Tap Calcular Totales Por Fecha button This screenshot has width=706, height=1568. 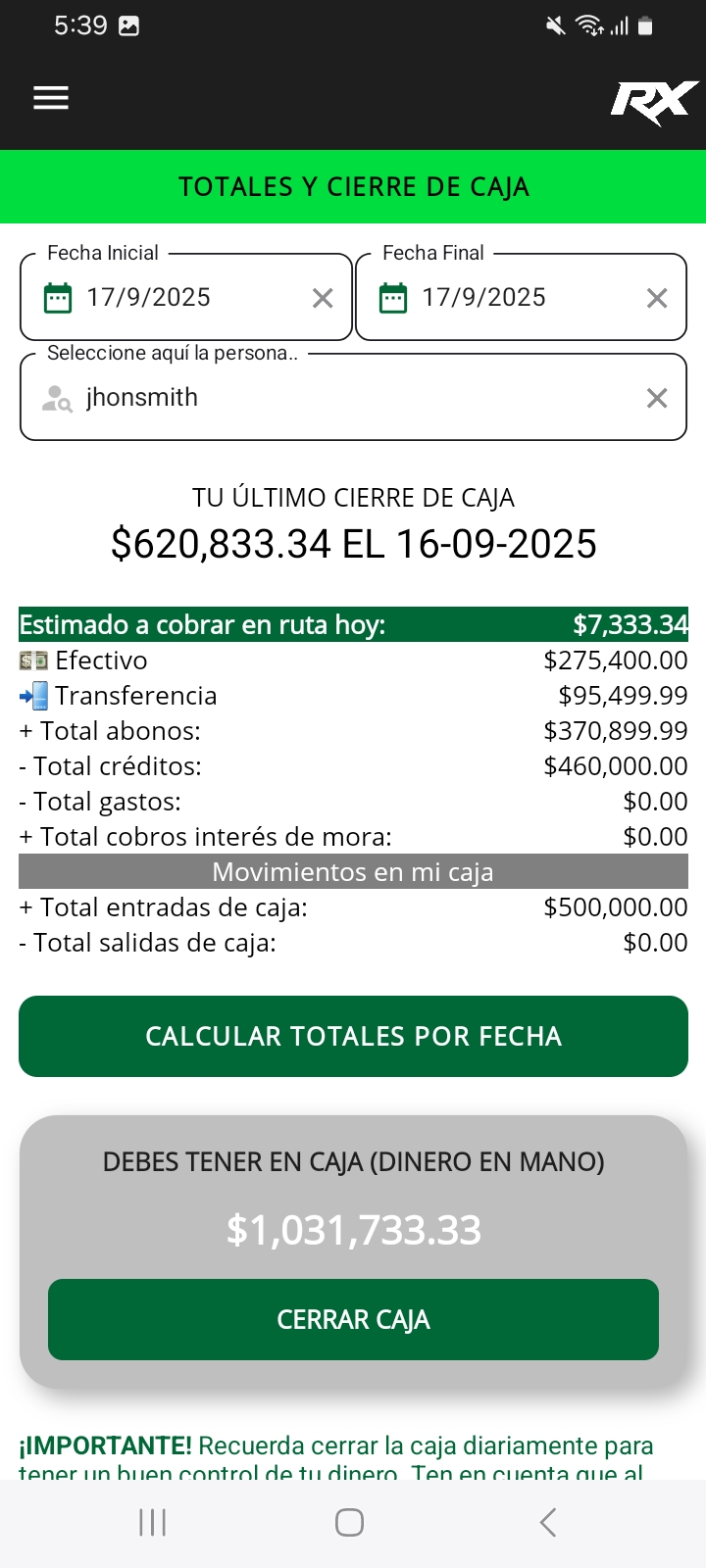coord(353,1036)
